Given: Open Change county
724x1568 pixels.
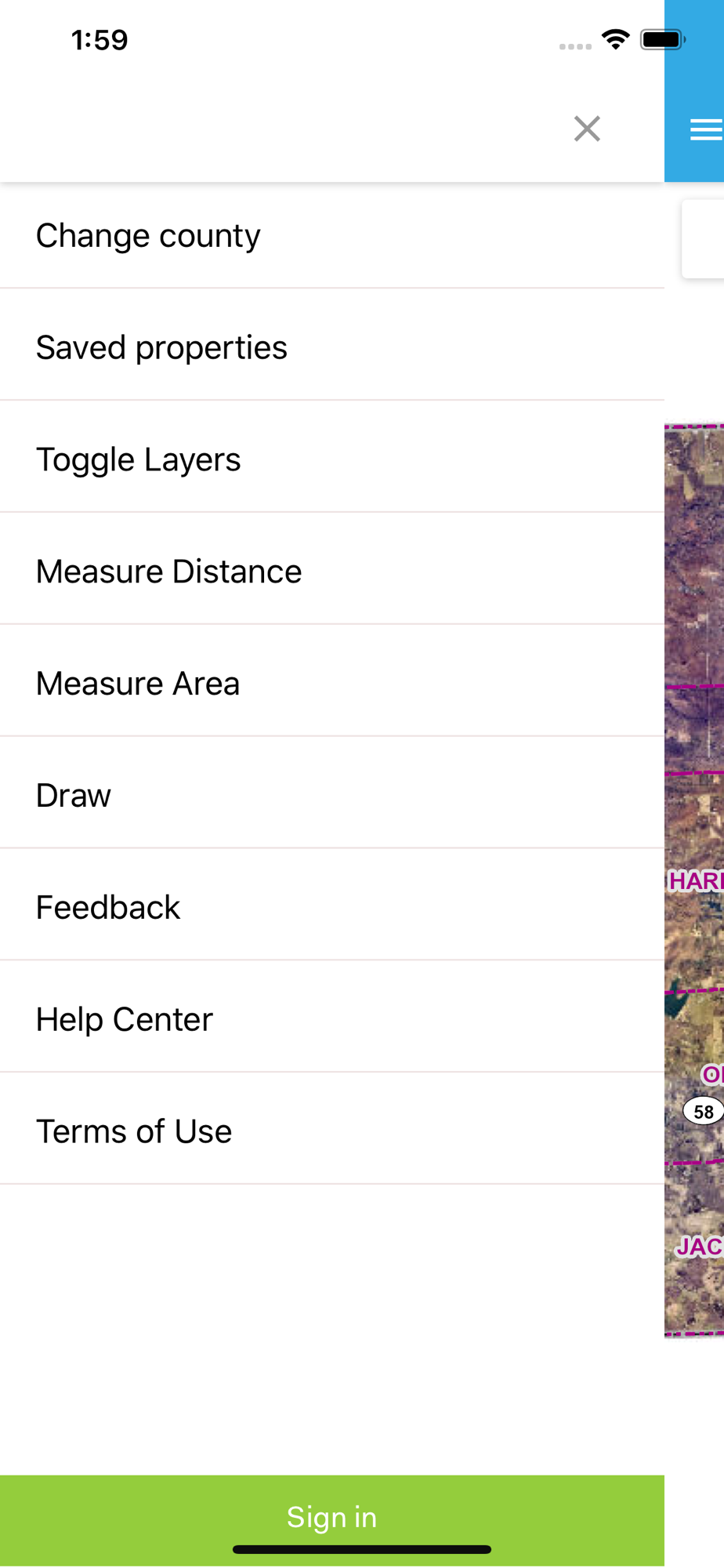Looking at the screenshot, I should [332, 236].
